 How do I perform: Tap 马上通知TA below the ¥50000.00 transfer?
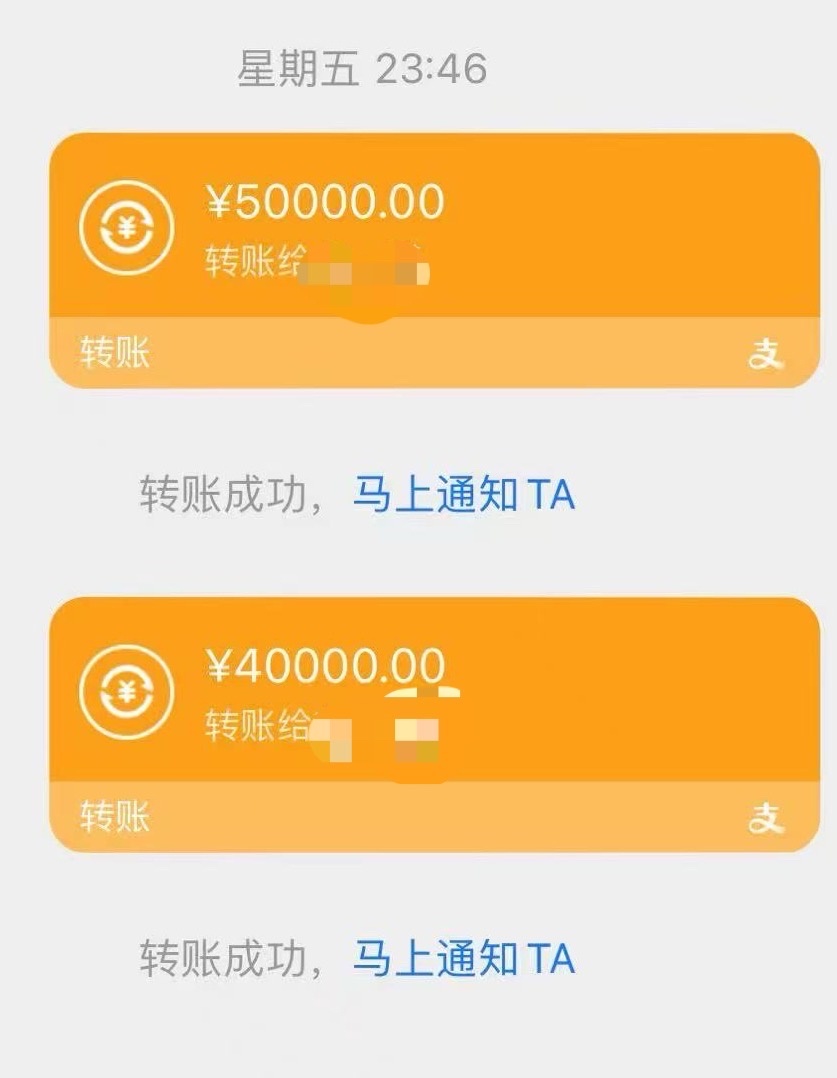(464, 495)
